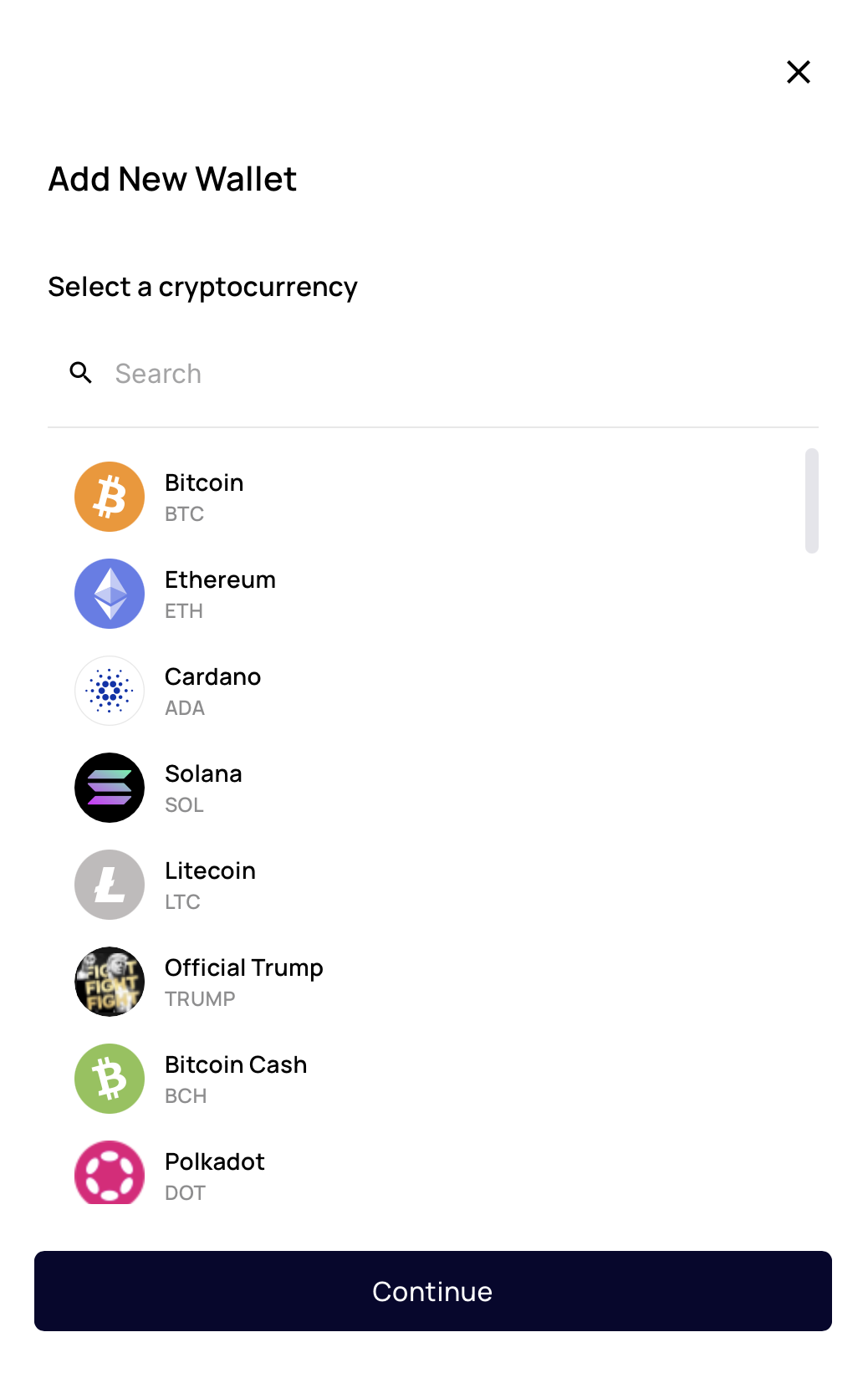Click the magnifying glass search icon
Image resolution: width=868 pixels, height=1373 pixels.
[80, 373]
